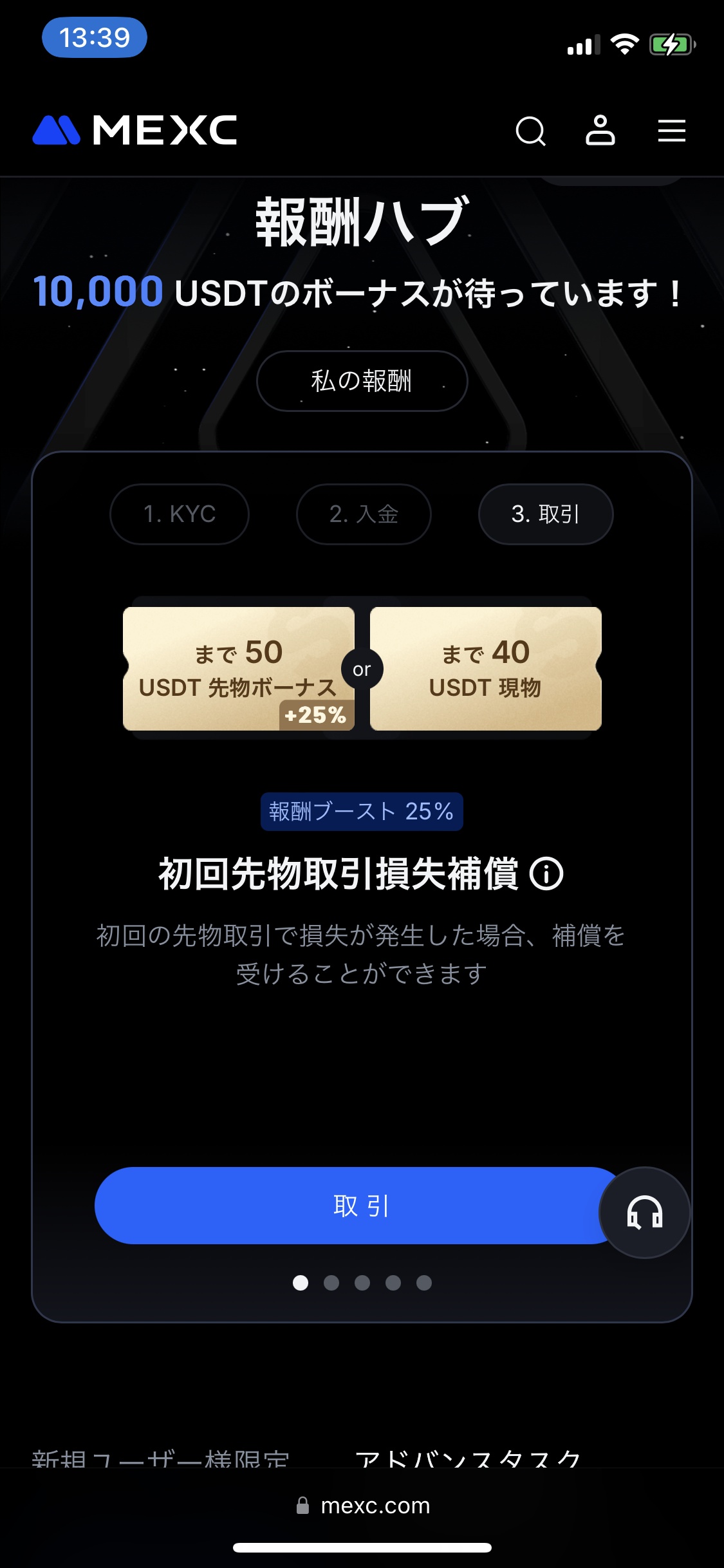
Task: Open the customer support headset button
Action: point(645,1213)
